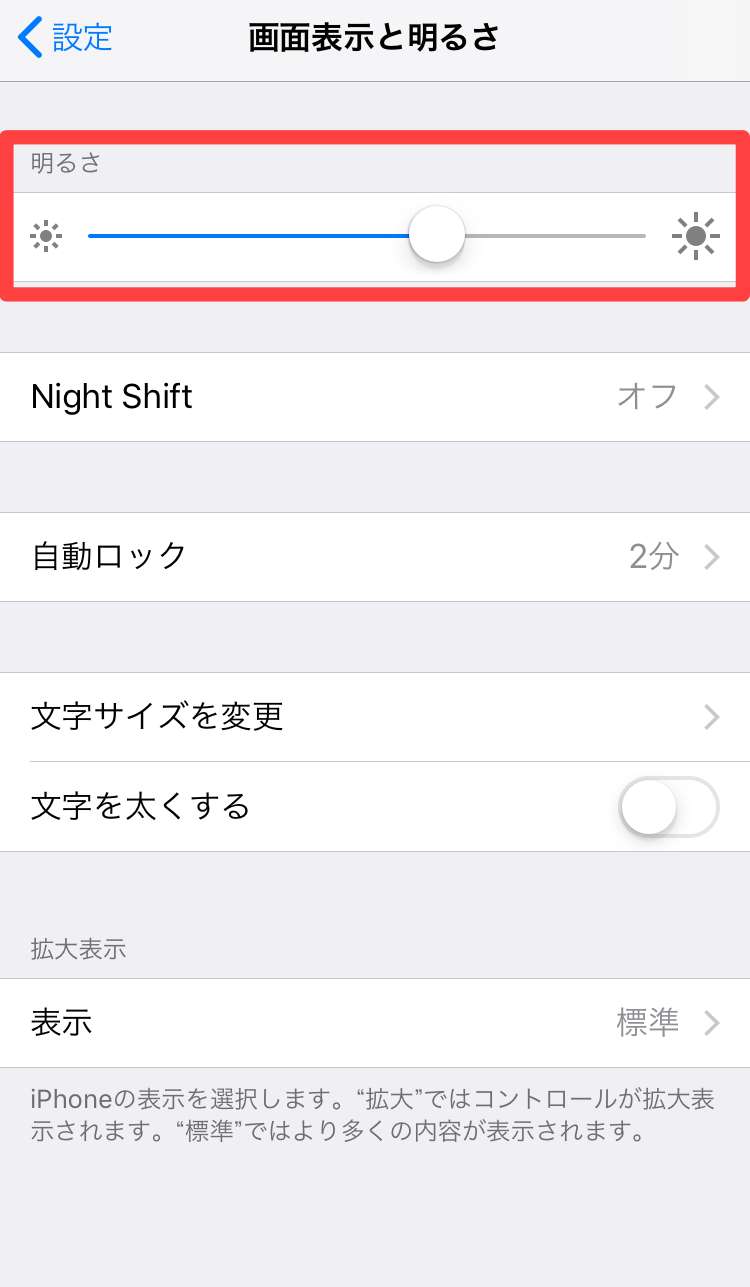750x1287 pixels.
Task: Toggle 文字を太くする switch
Action: click(668, 807)
